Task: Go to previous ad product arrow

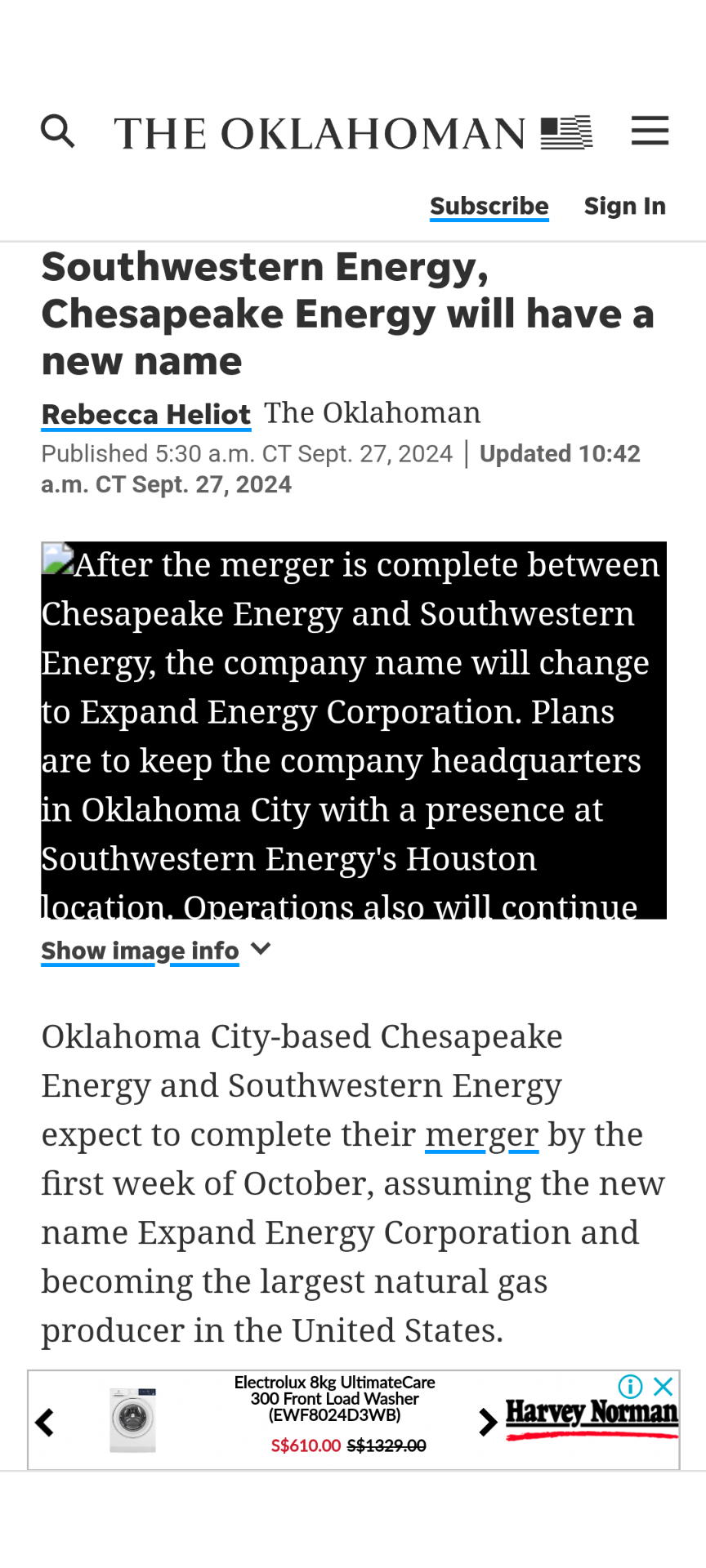Action: (x=45, y=1423)
